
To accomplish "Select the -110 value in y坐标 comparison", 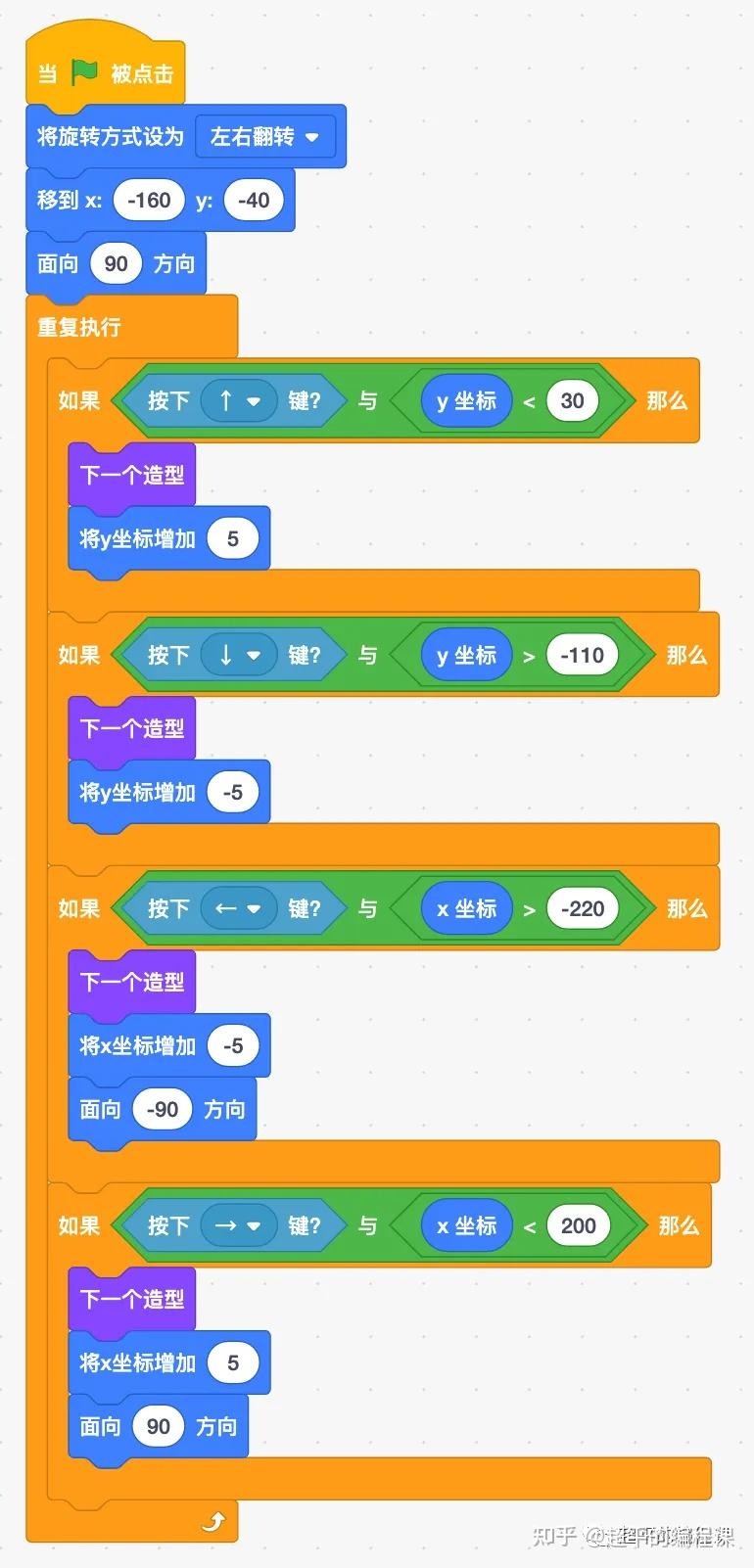I will (583, 655).
